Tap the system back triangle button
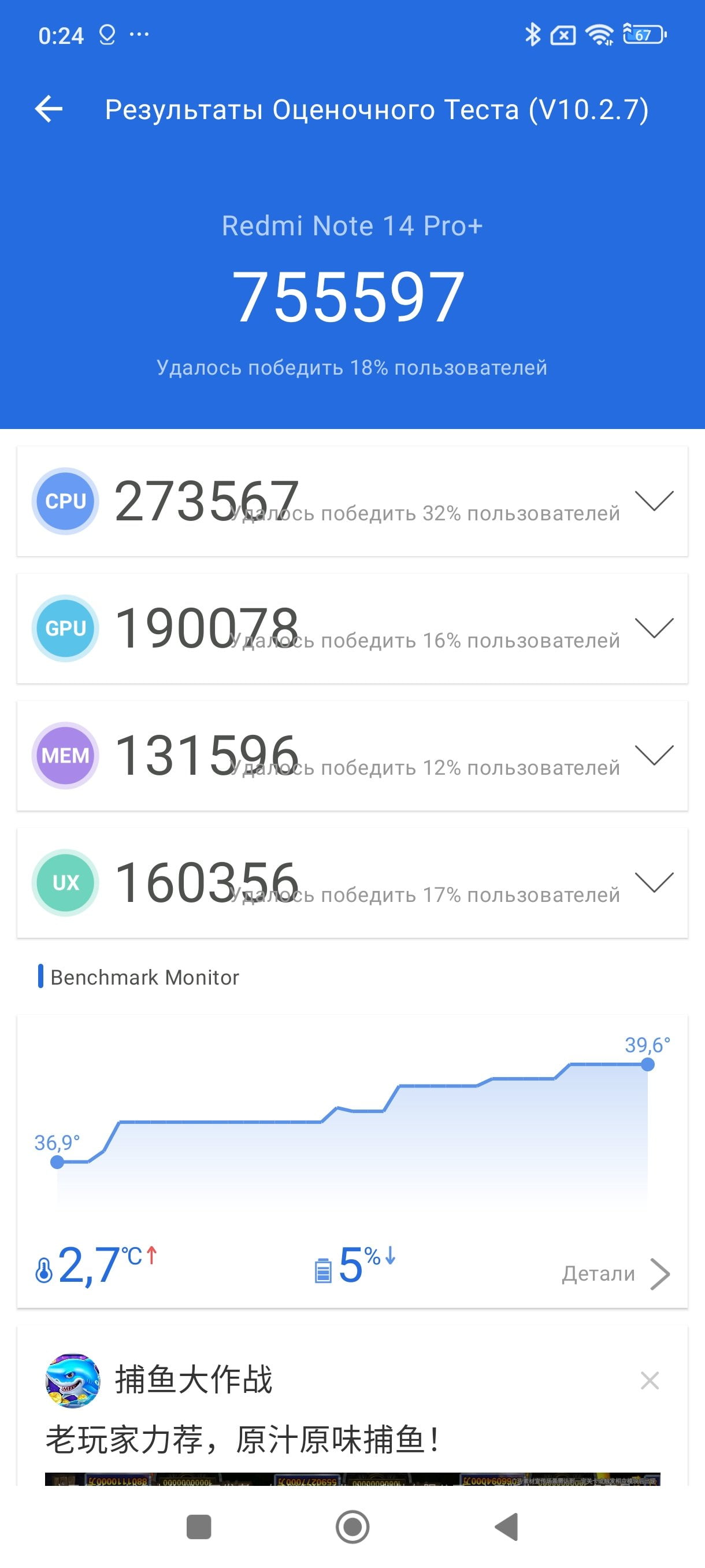This screenshot has width=705, height=1568. tap(506, 1526)
